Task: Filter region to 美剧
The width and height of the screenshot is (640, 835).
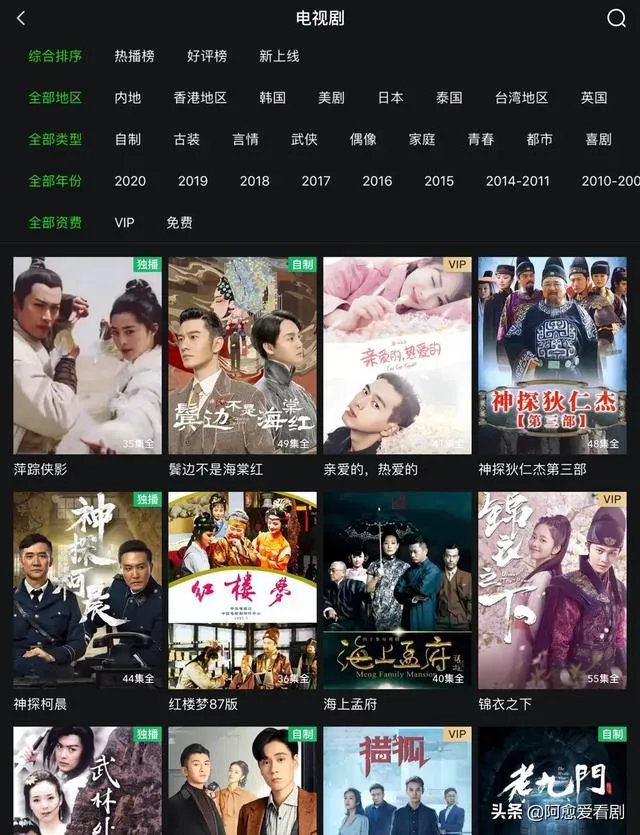Action: (331, 98)
